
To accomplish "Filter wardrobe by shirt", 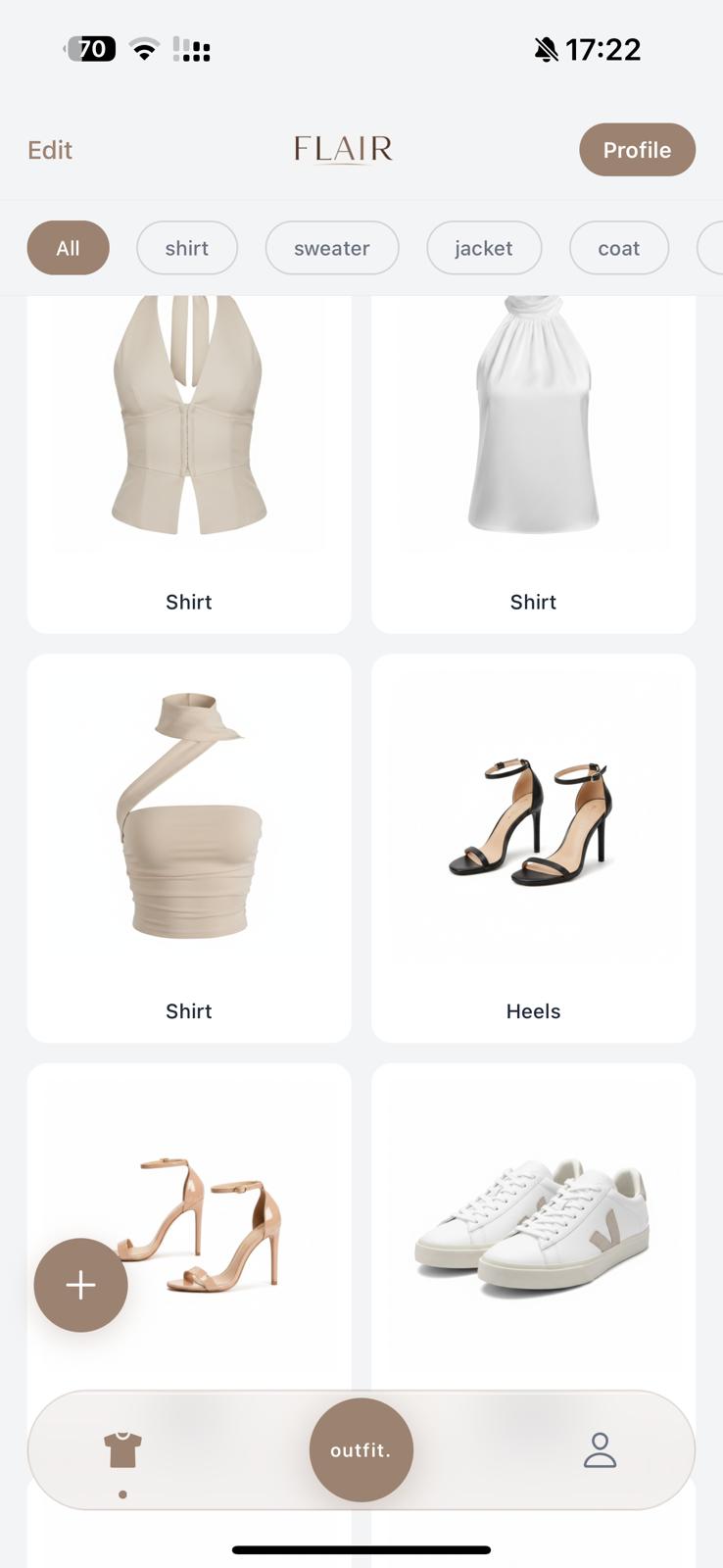I will 186,248.
